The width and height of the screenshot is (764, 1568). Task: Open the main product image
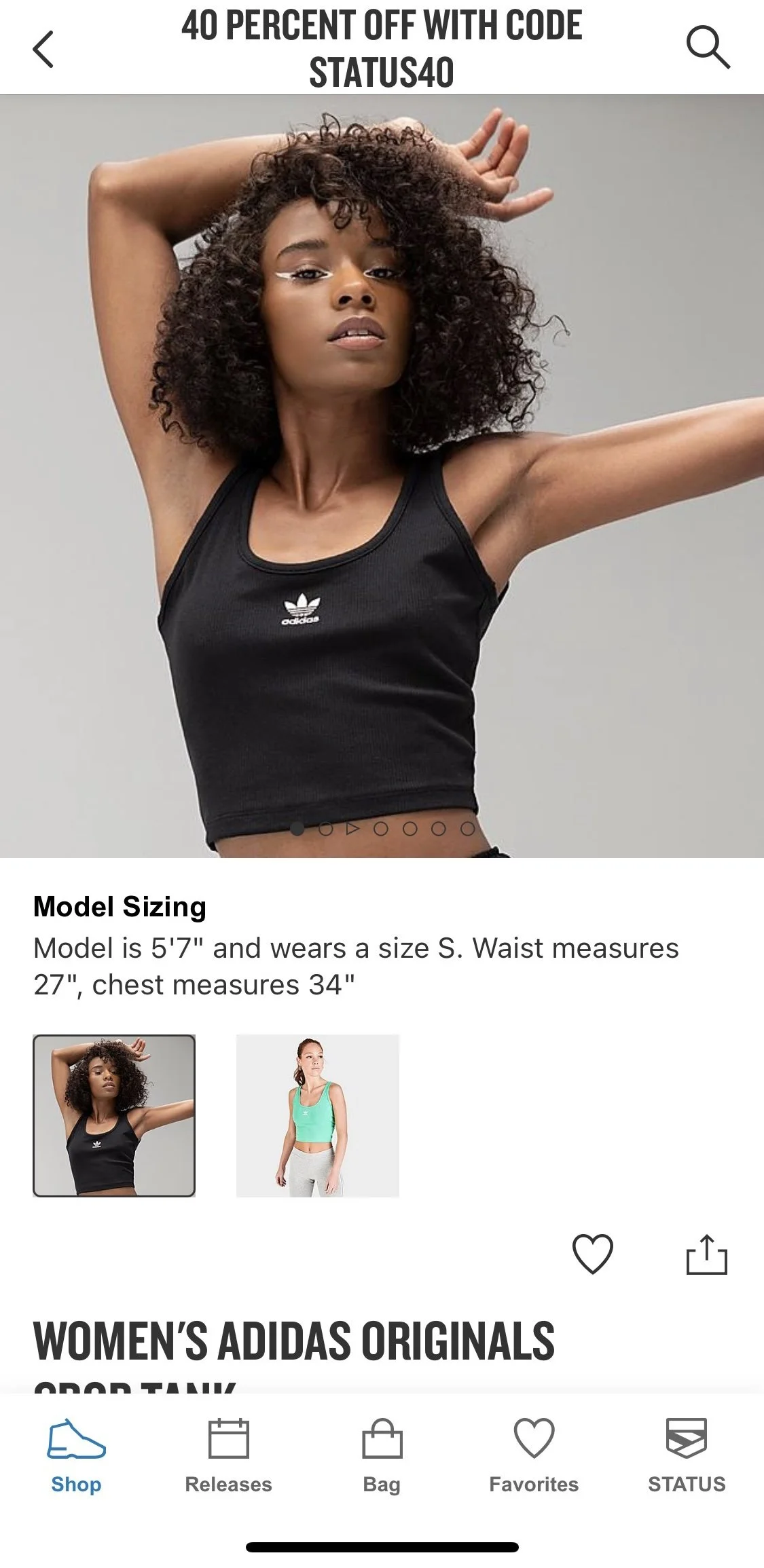[382, 476]
